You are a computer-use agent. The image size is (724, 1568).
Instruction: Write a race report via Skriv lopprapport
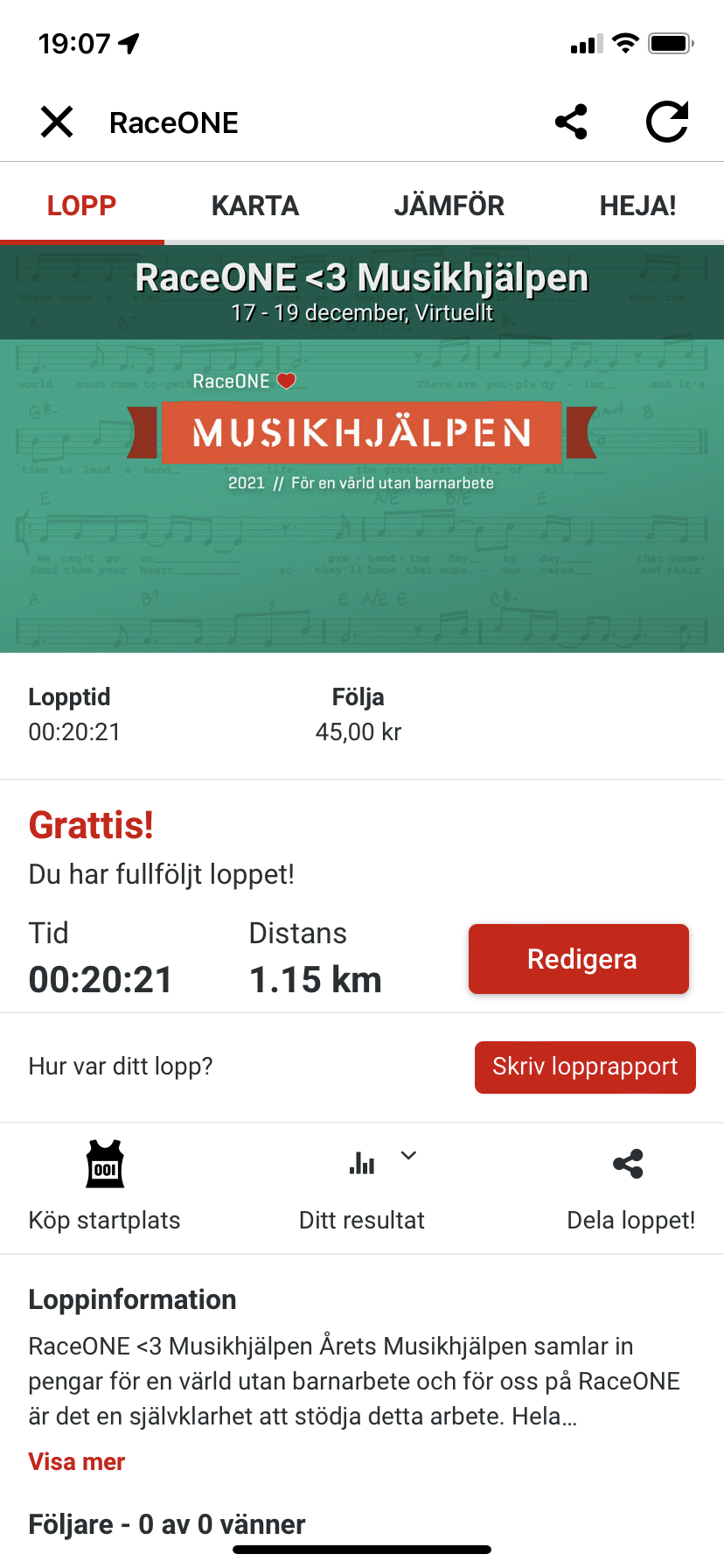(x=585, y=1067)
